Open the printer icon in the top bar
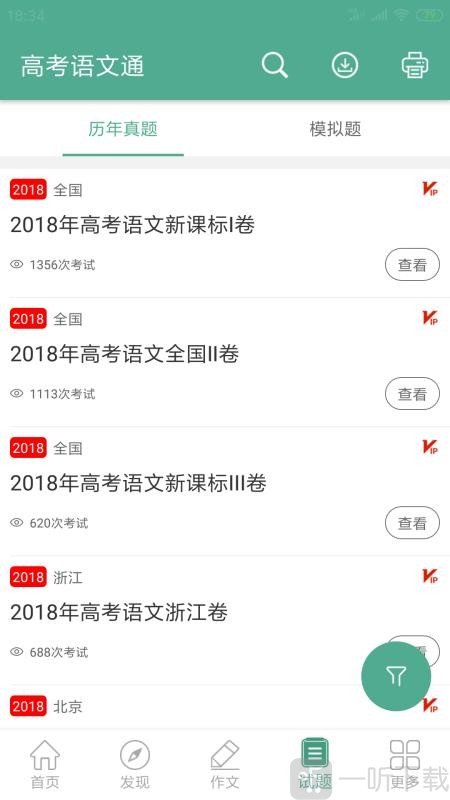Image resolution: width=450 pixels, height=800 pixels. point(415,65)
